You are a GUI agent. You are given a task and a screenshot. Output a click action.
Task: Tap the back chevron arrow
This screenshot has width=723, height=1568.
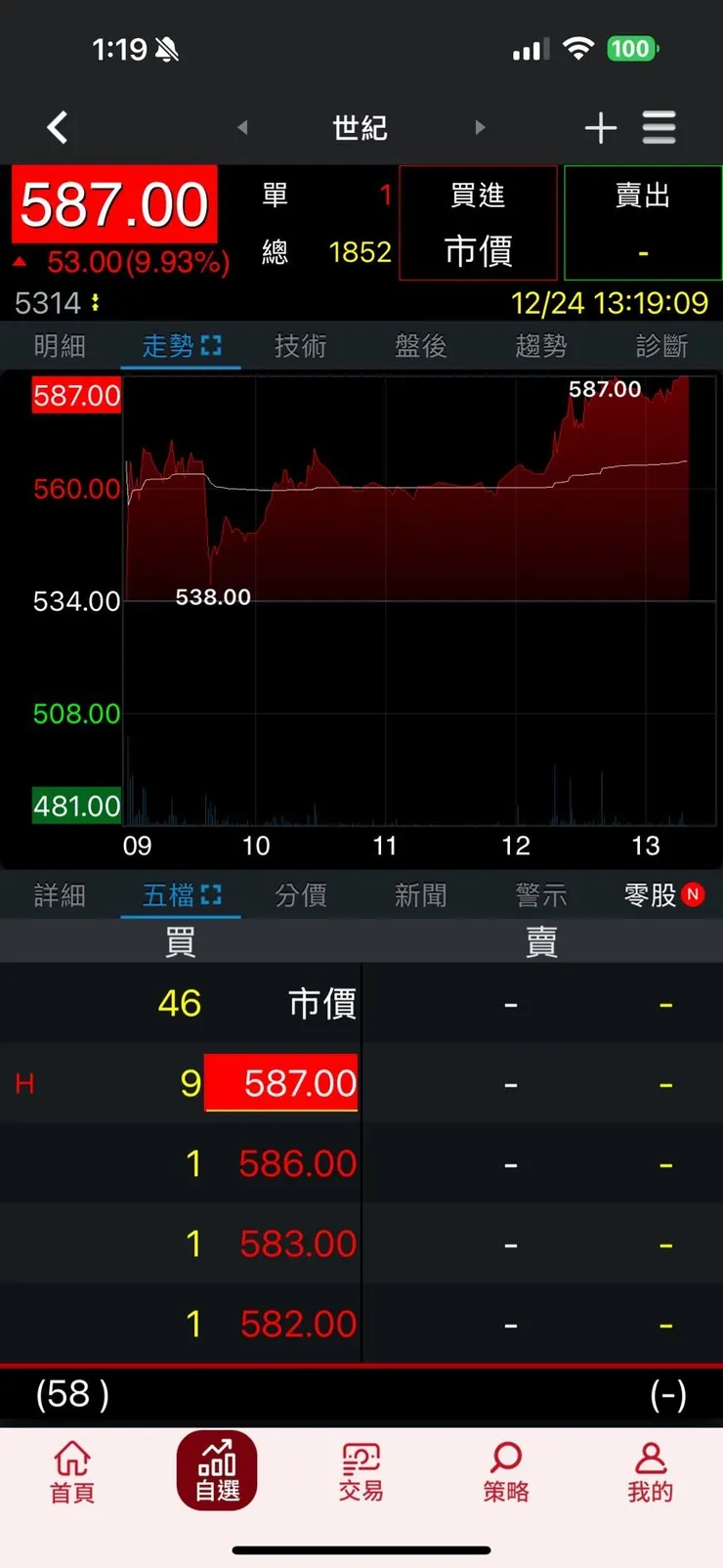click(x=57, y=127)
